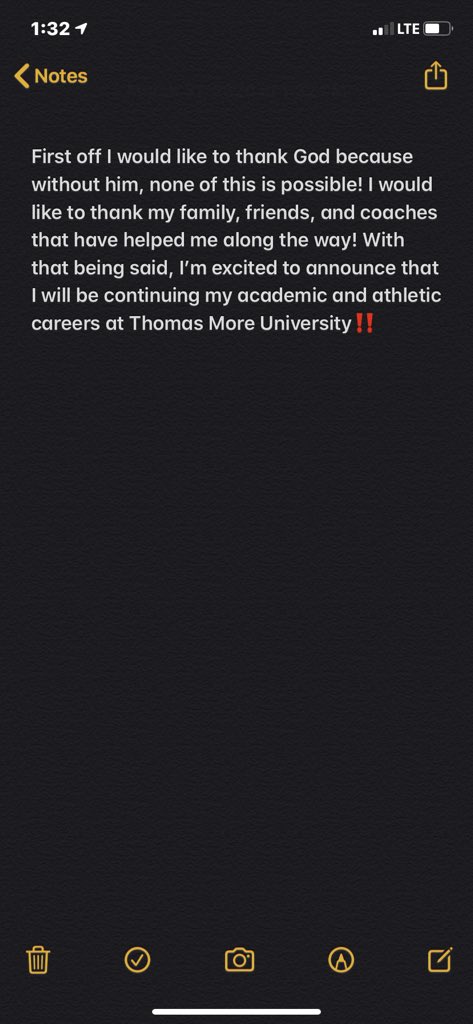This screenshot has height=1024, width=473.
Task: Add a checklist with the checkmark icon
Action: (137, 959)
